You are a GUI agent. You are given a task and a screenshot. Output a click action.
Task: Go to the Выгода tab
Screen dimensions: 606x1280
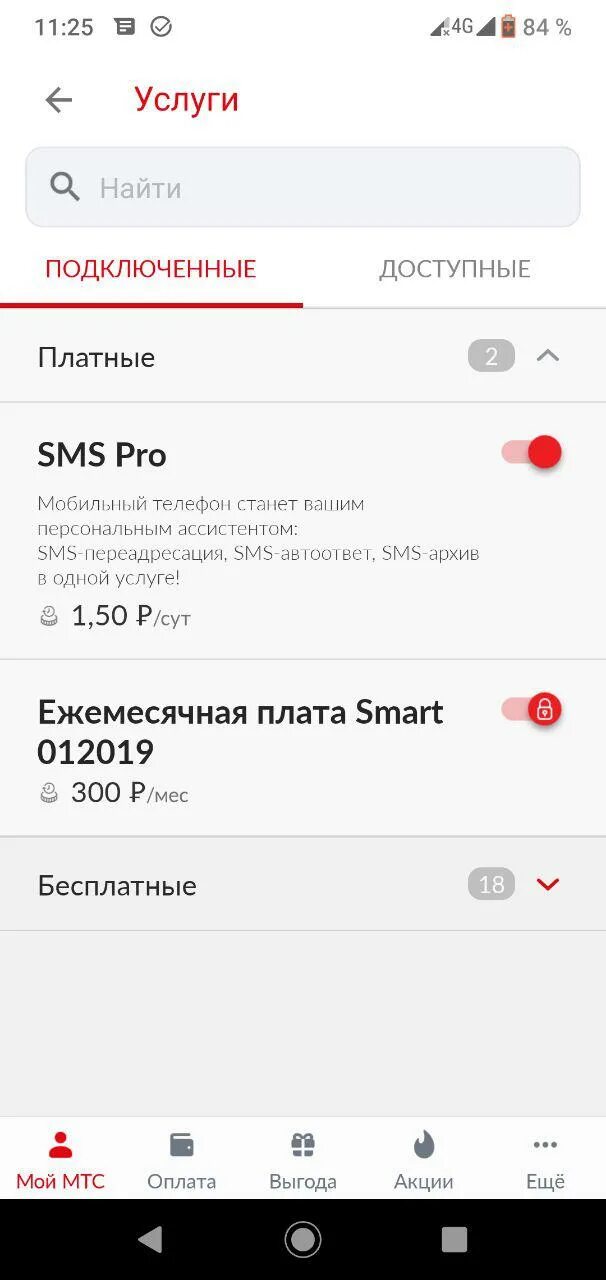tap(303, 1160)
